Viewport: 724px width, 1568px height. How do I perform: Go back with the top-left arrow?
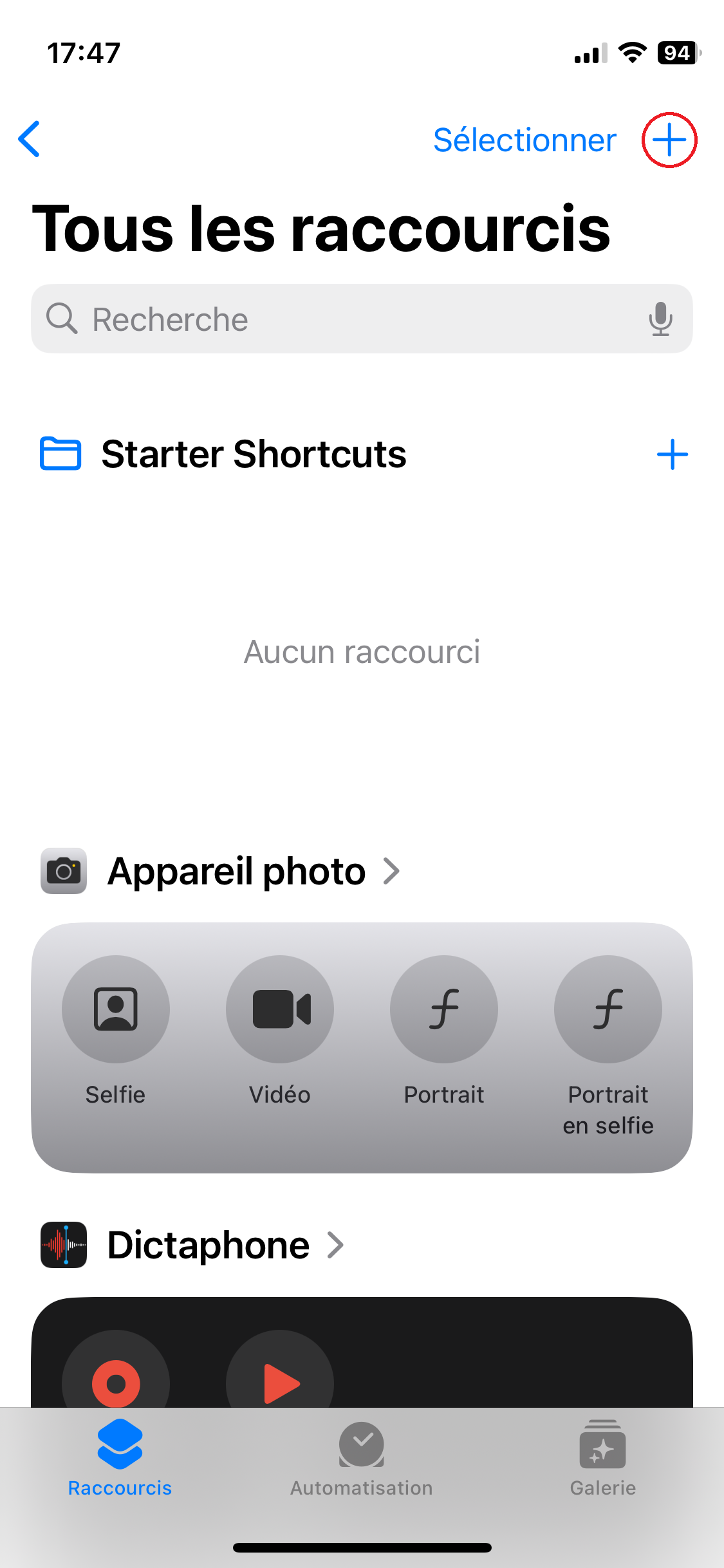(x=30, y=139)
